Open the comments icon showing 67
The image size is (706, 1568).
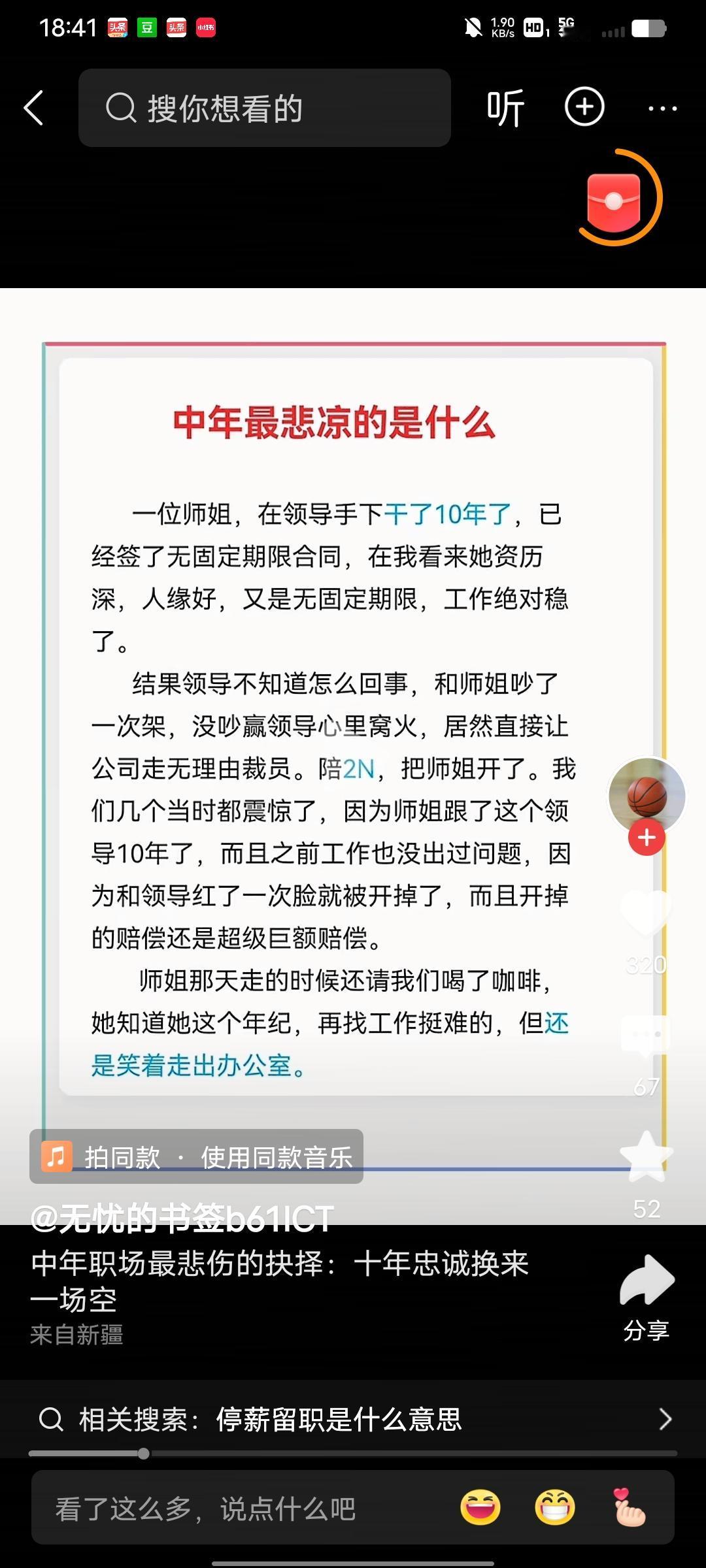(646, 1032)
